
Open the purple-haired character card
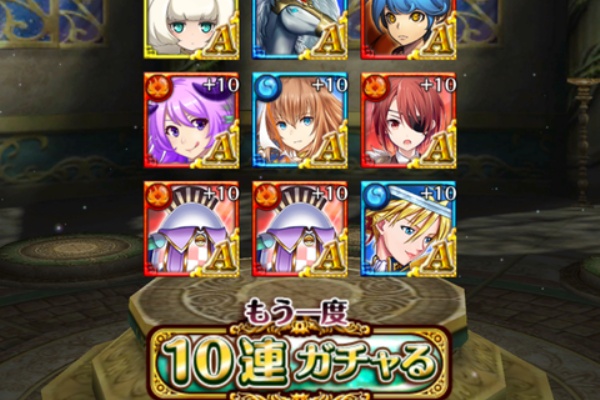[190, 120]
